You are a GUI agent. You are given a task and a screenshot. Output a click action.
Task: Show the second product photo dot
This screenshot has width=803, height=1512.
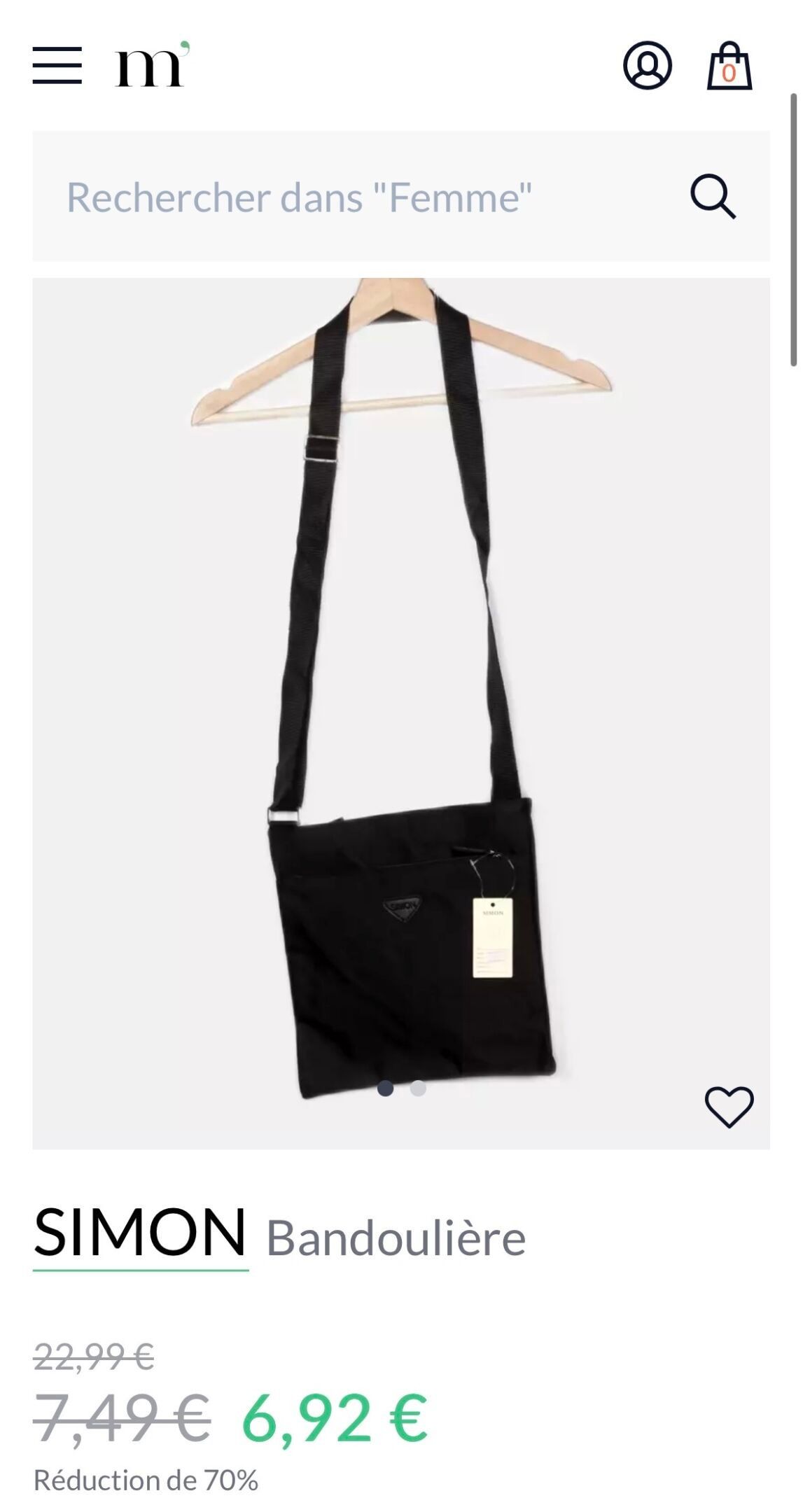pos(418,1088)
